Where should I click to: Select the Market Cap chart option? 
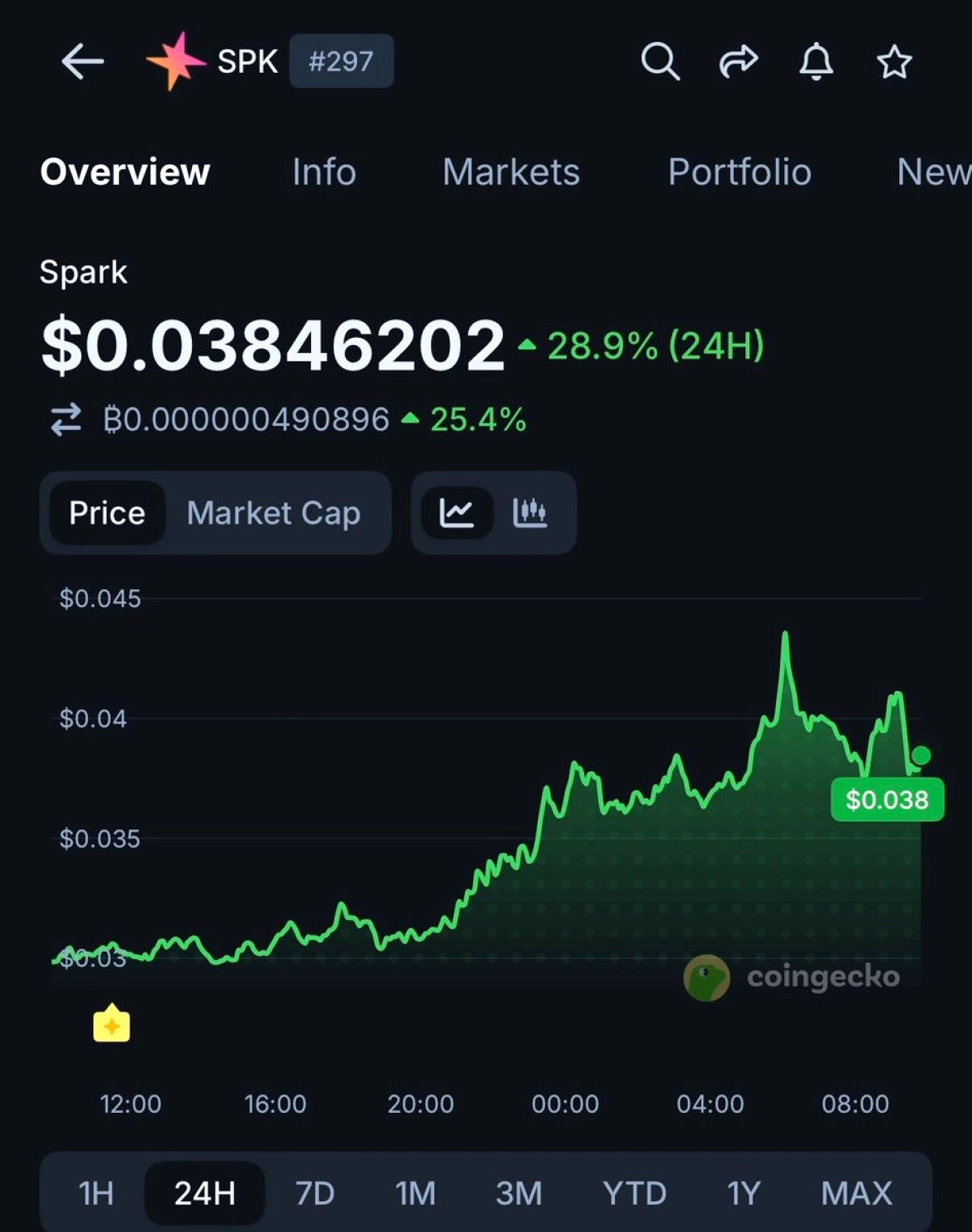pos(274,513)
